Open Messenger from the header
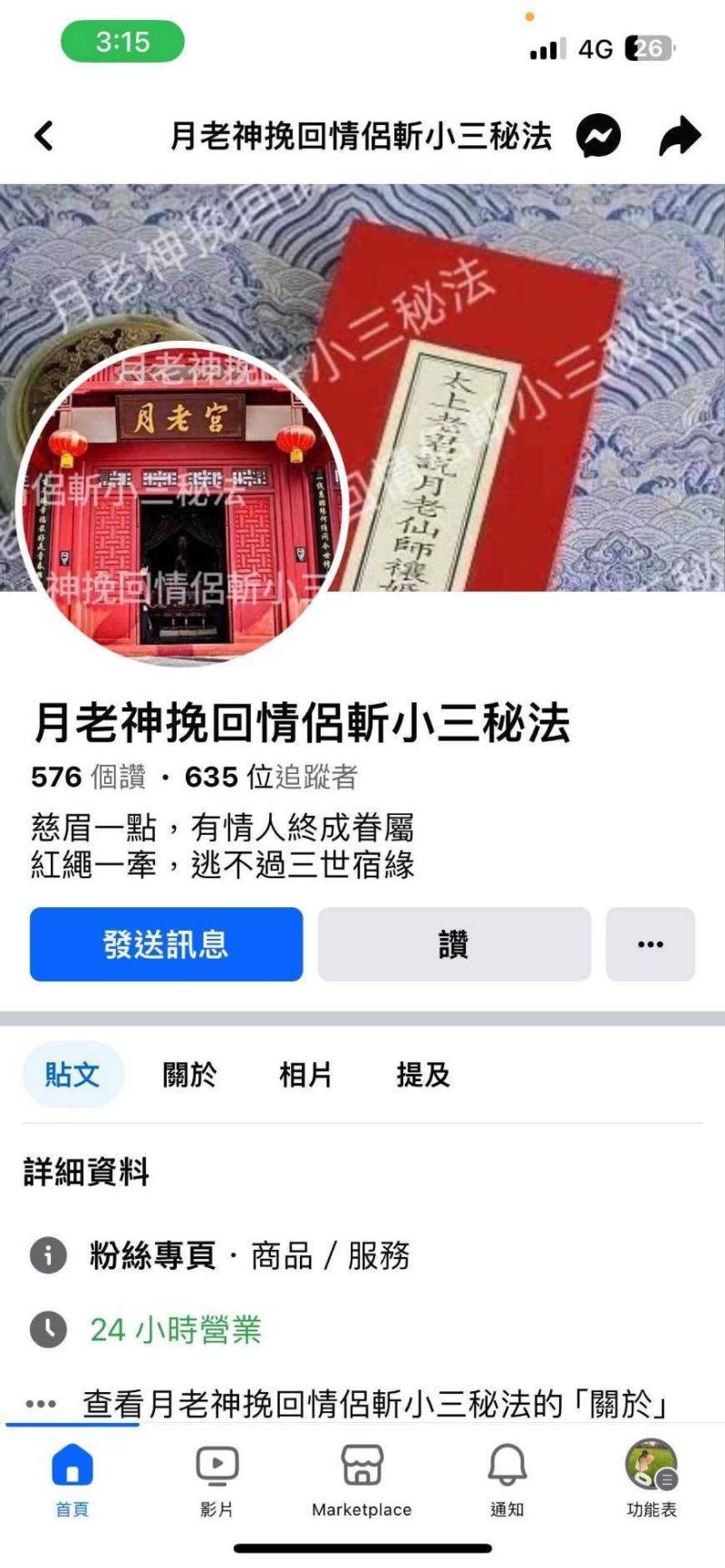The width and height of the screenshot is (725, 1568). point(599,136)
